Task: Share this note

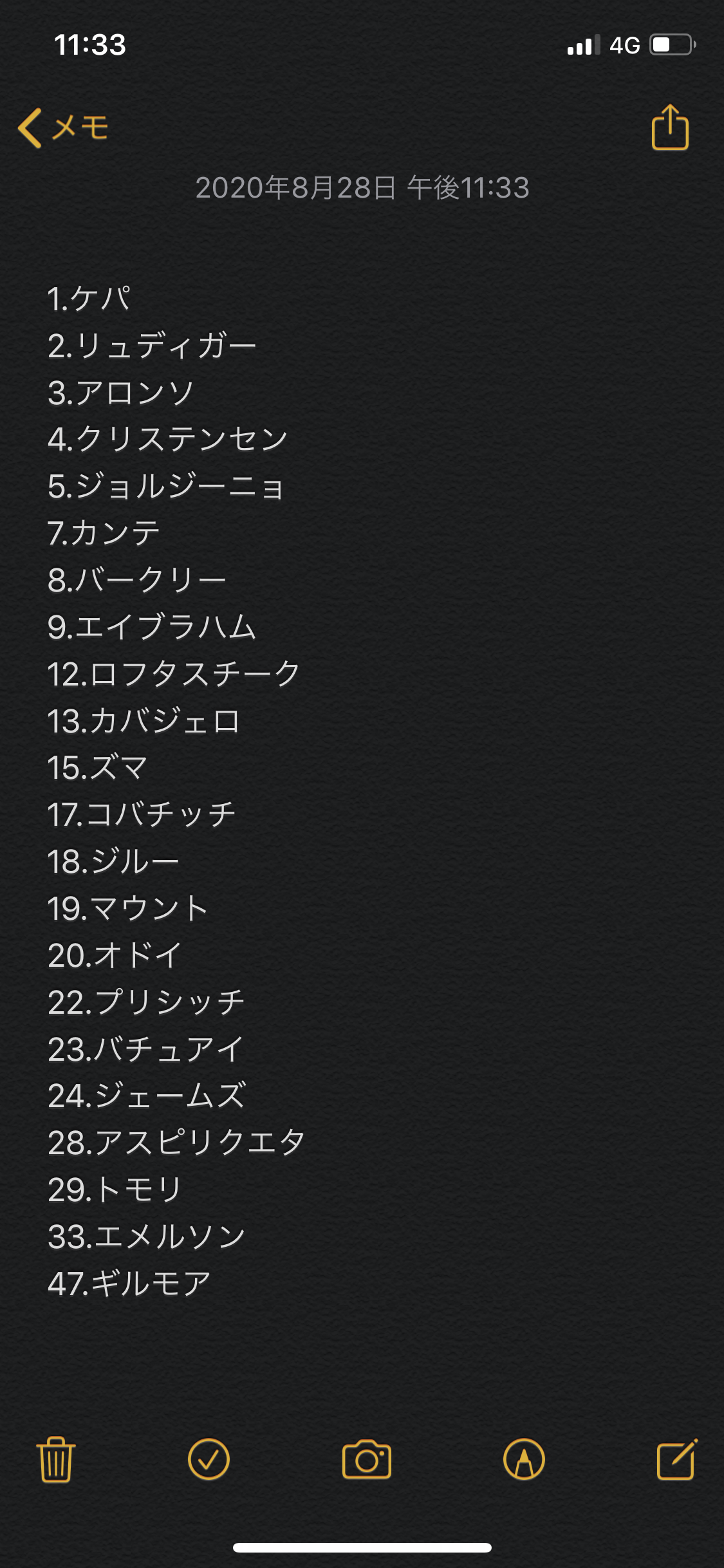Action: [x=670, y=127]
